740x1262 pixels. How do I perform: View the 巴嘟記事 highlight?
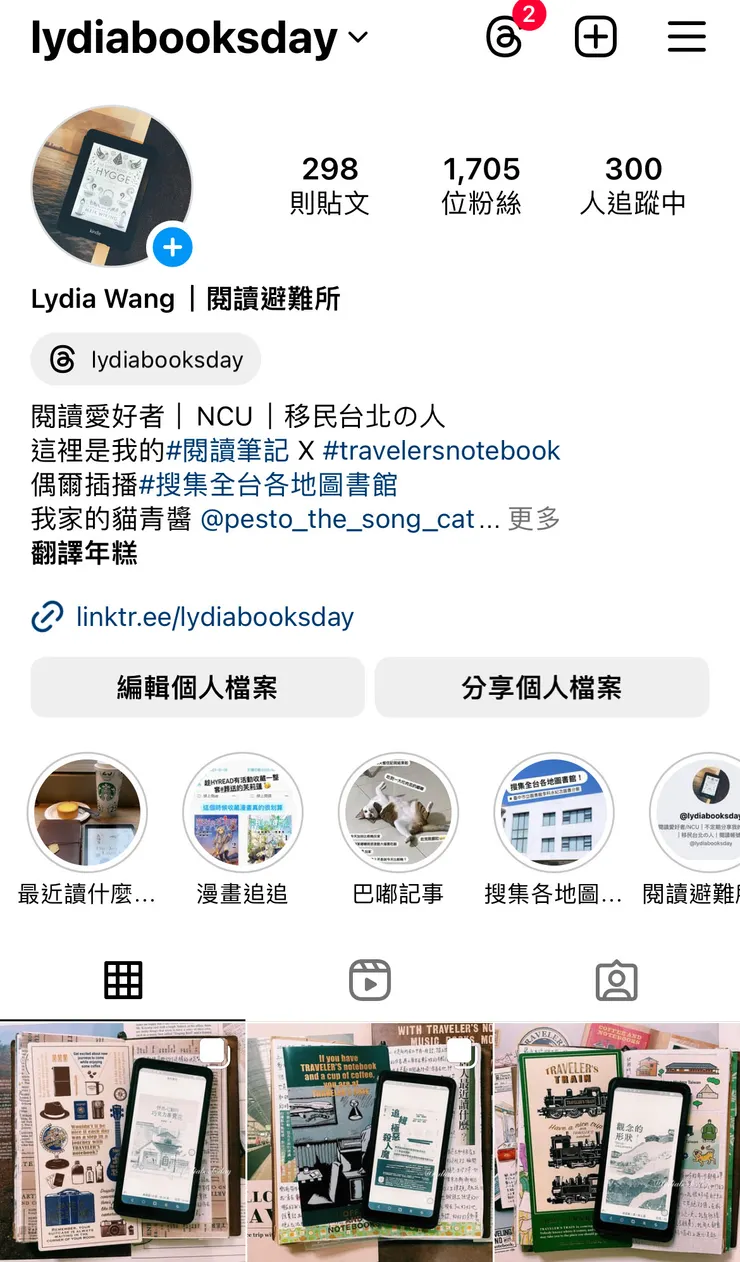(399, 812)
